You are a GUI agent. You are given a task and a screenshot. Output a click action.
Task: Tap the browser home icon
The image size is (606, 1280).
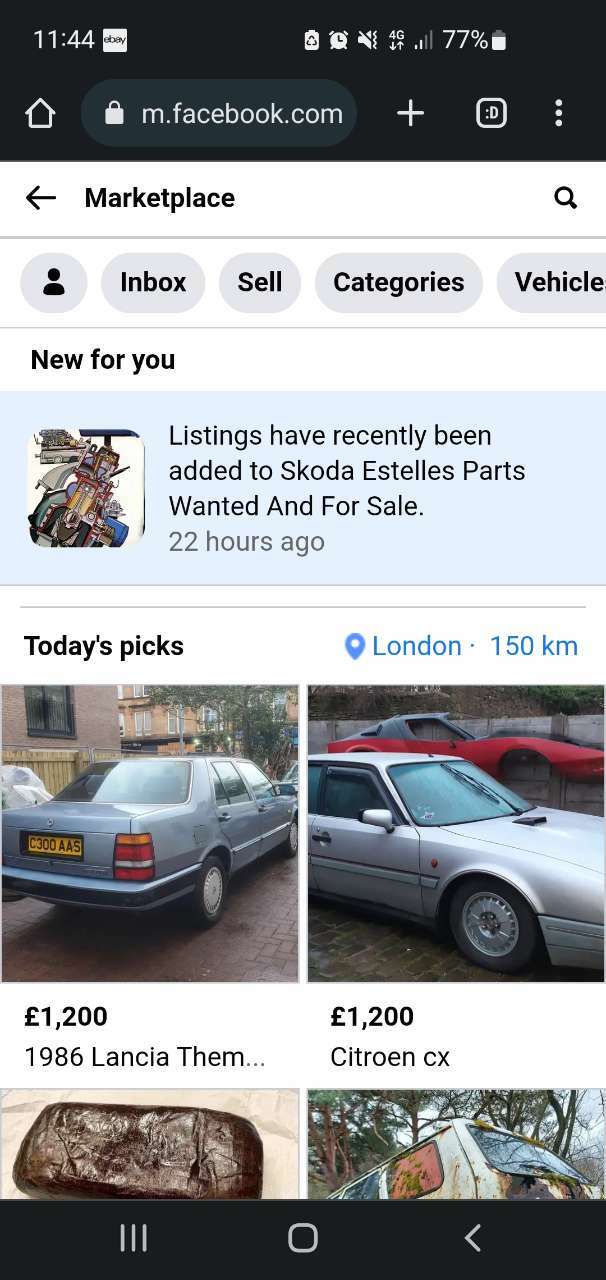tap(40, 114)
